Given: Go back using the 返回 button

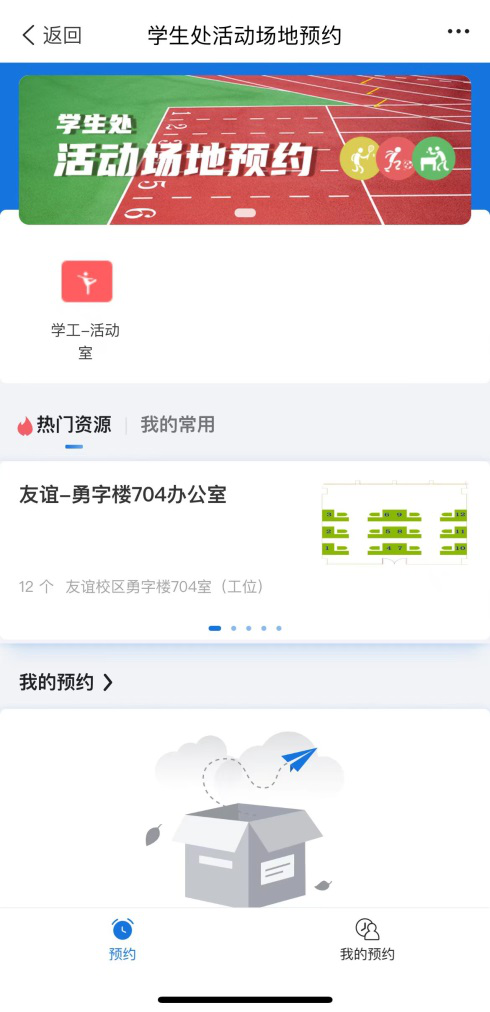Looking at the screenshot, I should tap(52, 35).
